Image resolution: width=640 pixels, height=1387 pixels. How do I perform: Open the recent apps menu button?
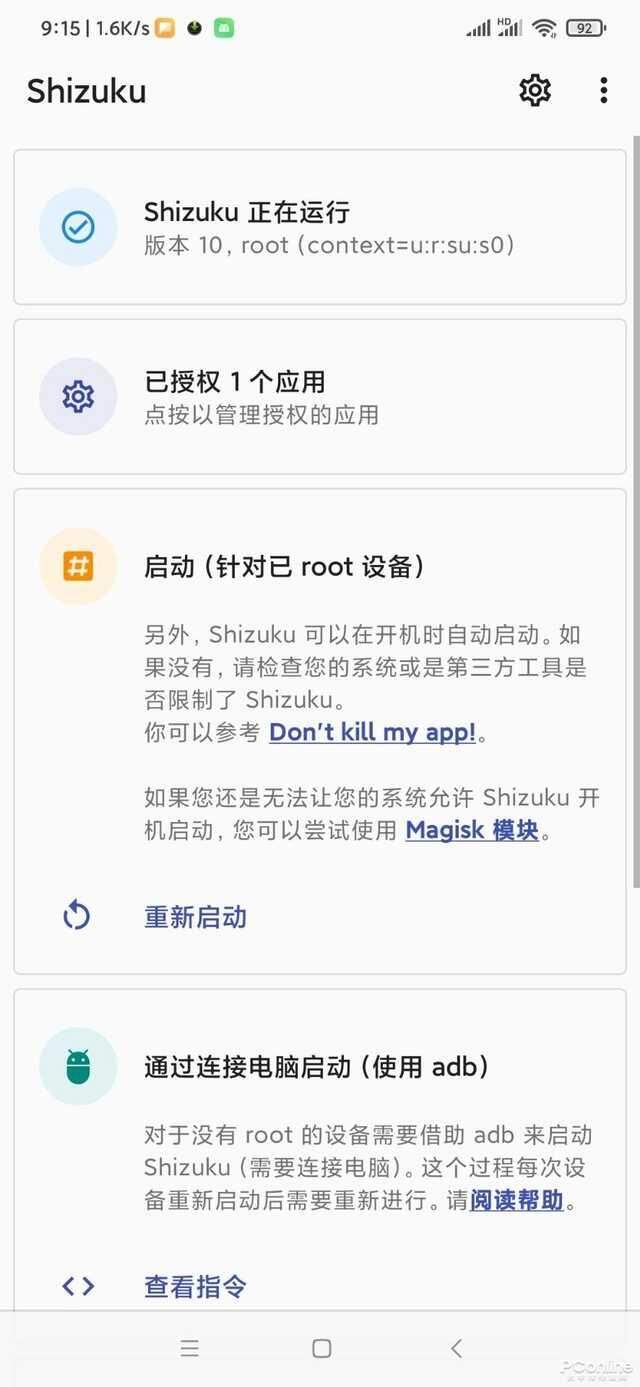point(189,1347)
